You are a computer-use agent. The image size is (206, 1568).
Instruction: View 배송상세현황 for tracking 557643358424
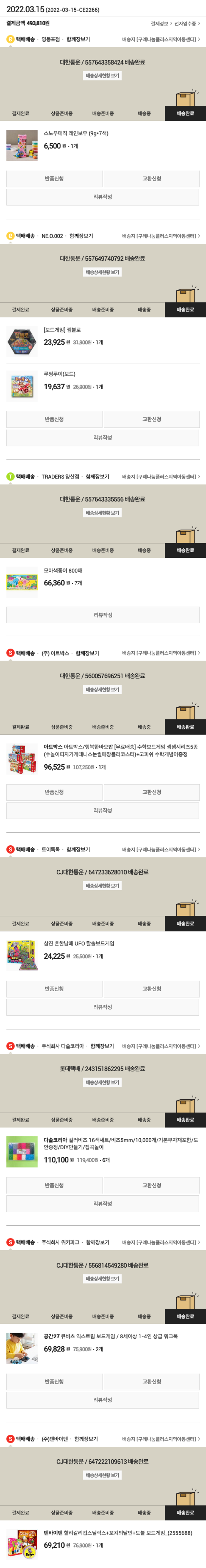pos(102,76)
